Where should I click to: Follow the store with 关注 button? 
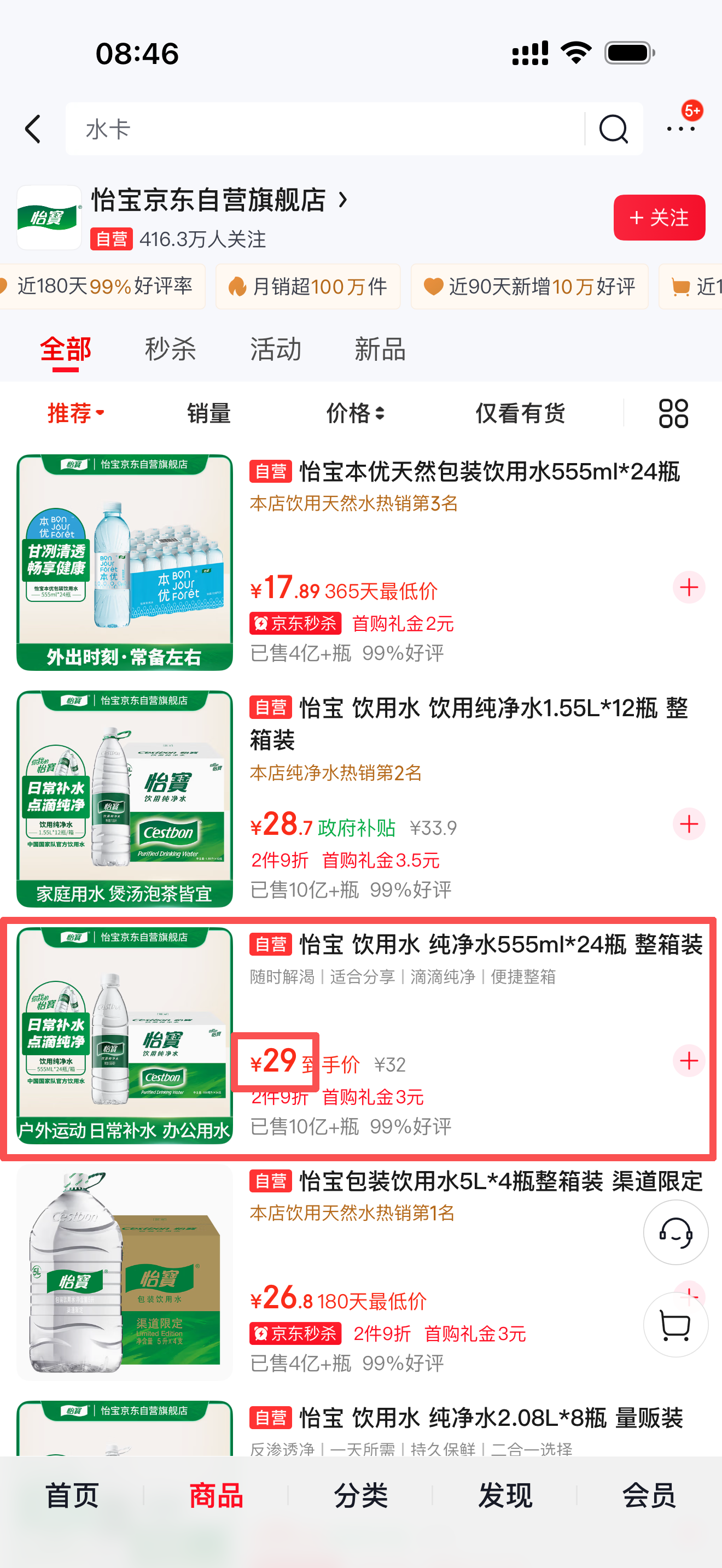(x=659, y=217)
